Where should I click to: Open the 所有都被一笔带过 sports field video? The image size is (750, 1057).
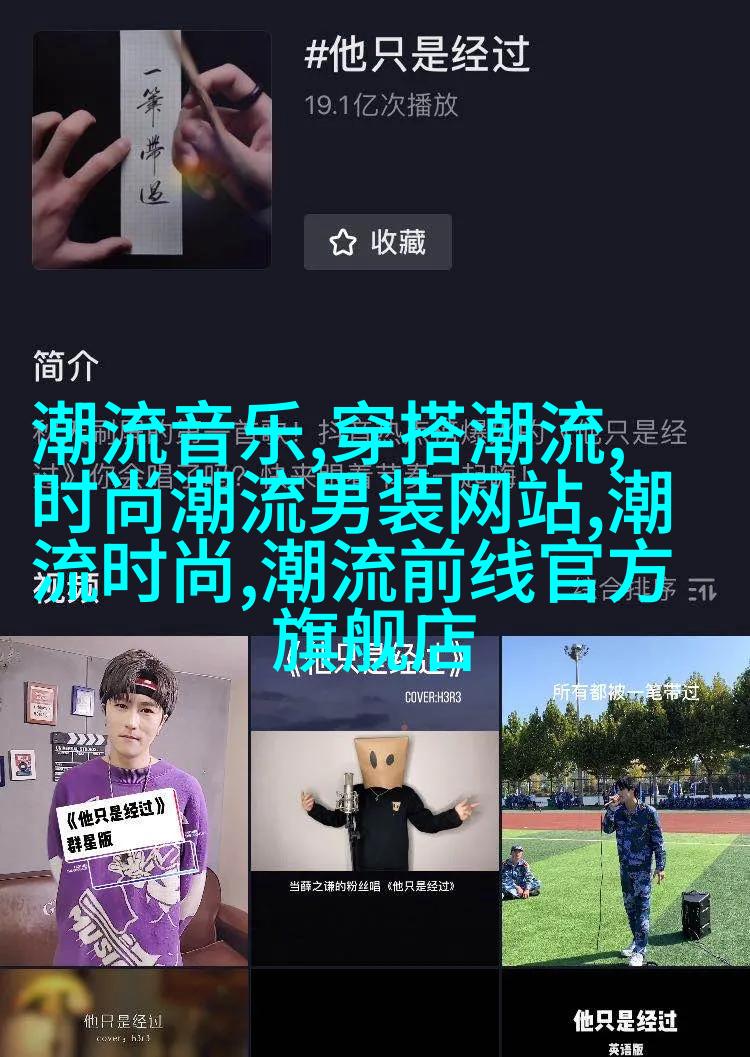point(625,800)
